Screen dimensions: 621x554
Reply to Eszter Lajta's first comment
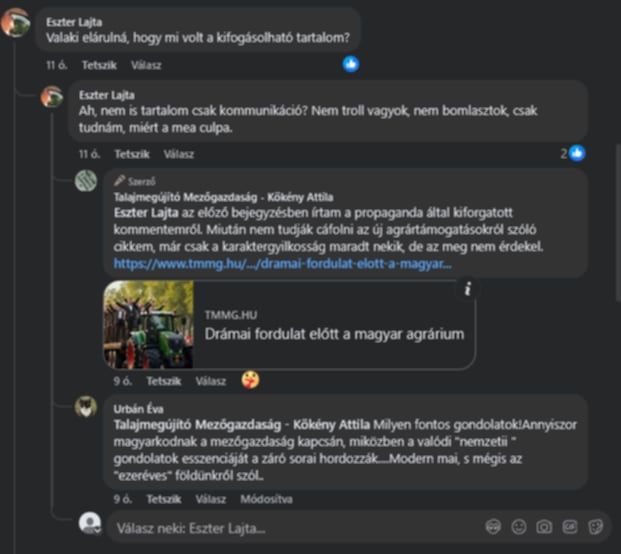[146, 65]
